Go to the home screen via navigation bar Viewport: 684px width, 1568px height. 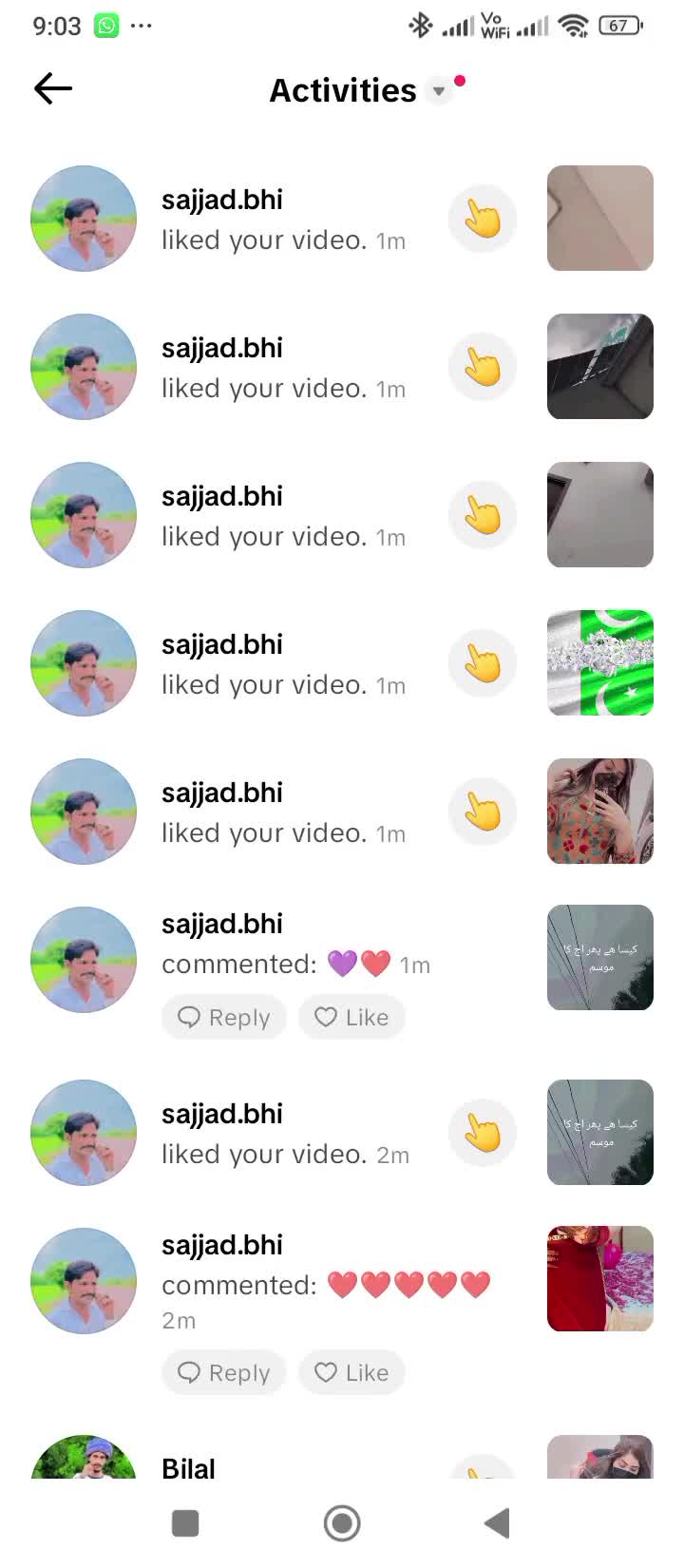coord(342,1523)
